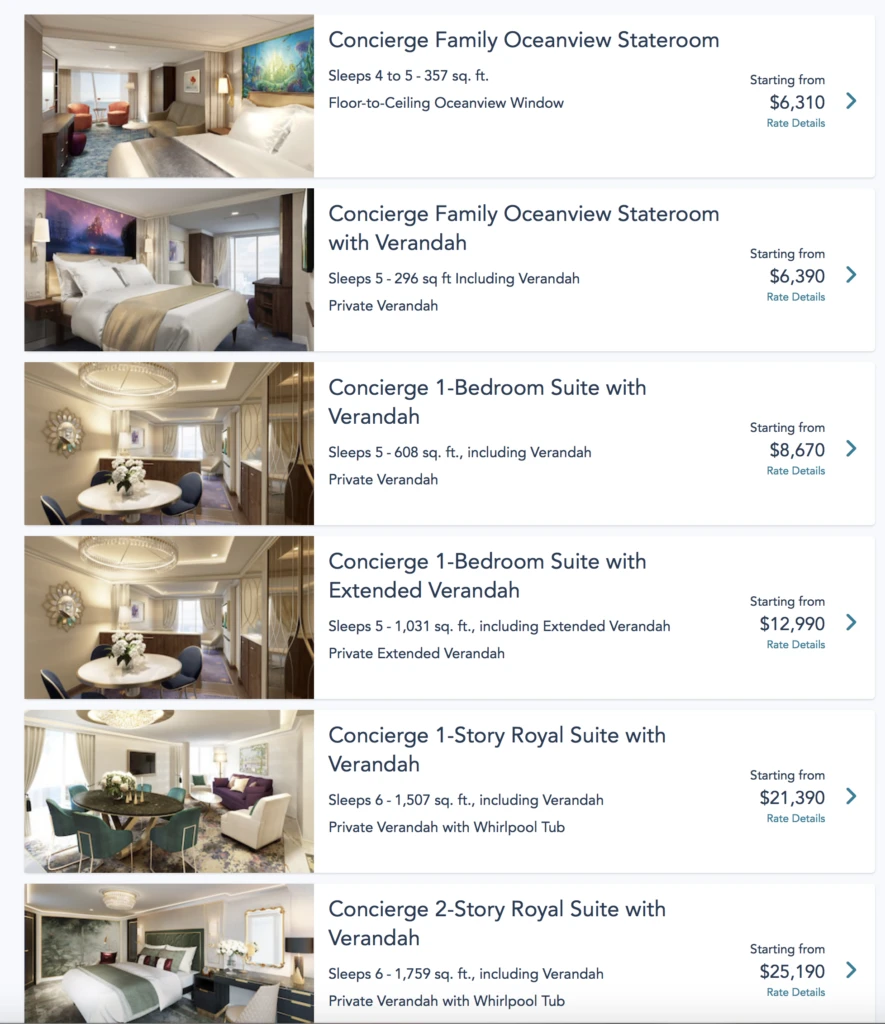The height and width of the screenshot is (1024, 885).
Task: Show Rate Details for the $25,190 Royal Suite
Action: (x=795, y=993)
